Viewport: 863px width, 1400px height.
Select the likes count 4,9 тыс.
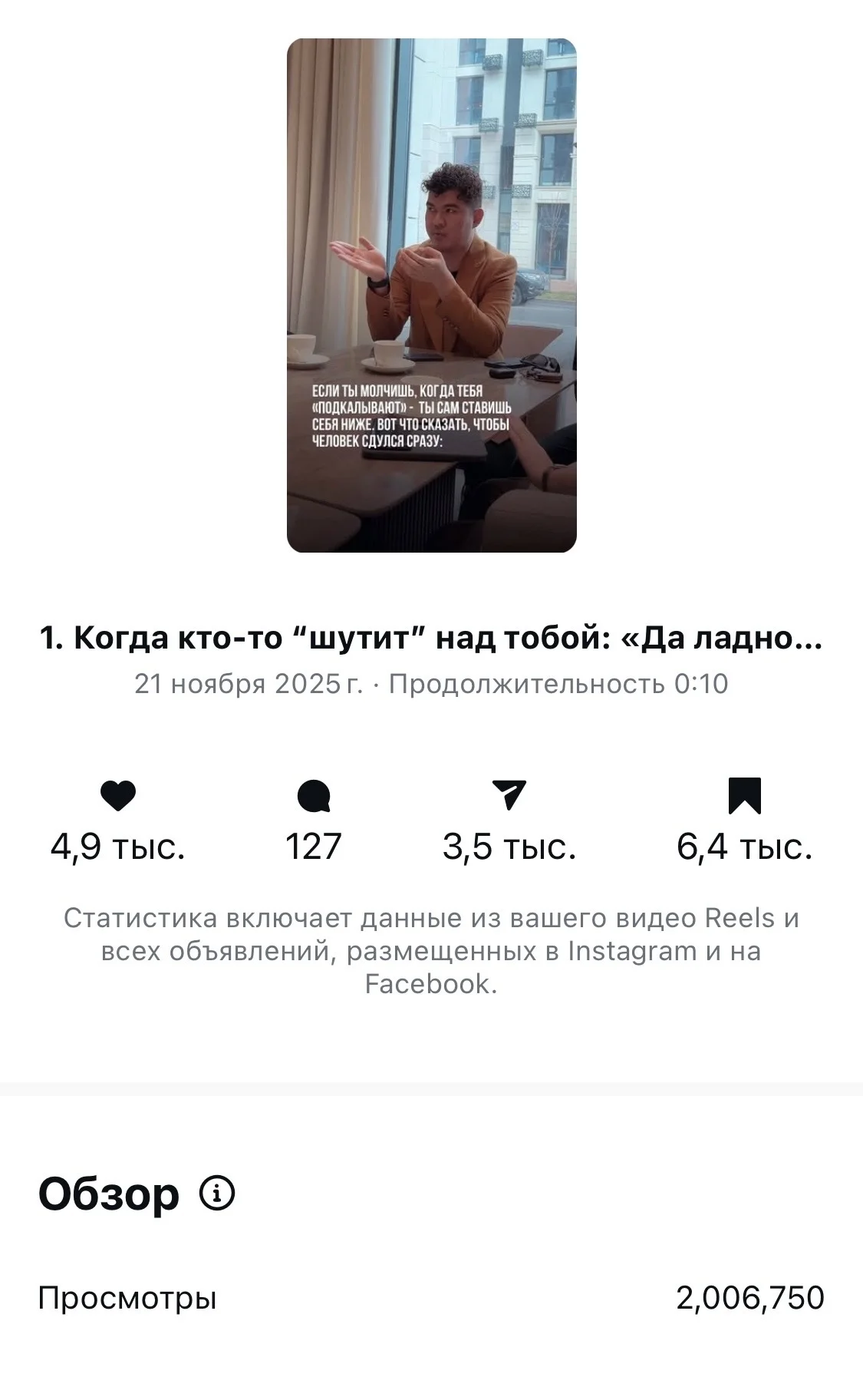click(119, 848)
